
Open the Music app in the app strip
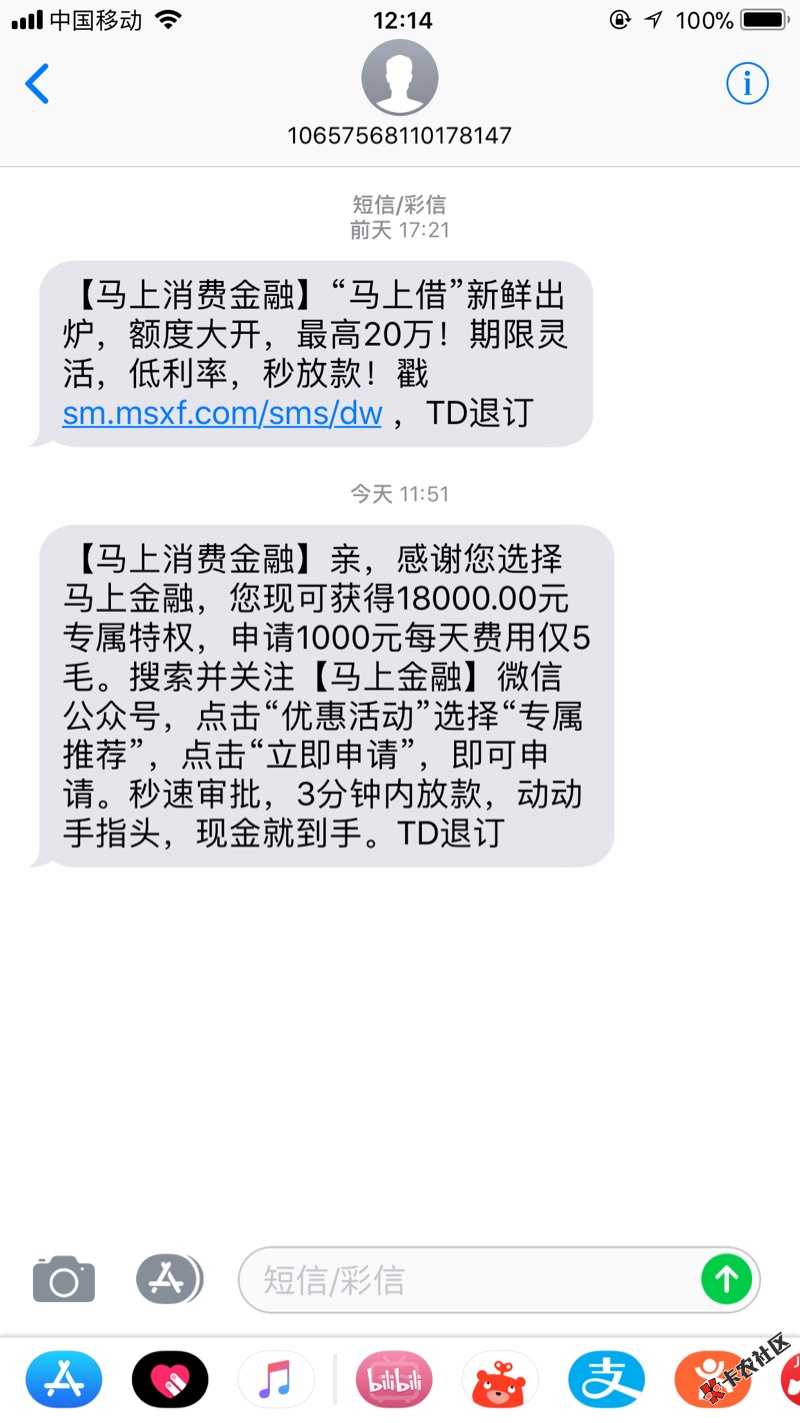pos(275,1380)
